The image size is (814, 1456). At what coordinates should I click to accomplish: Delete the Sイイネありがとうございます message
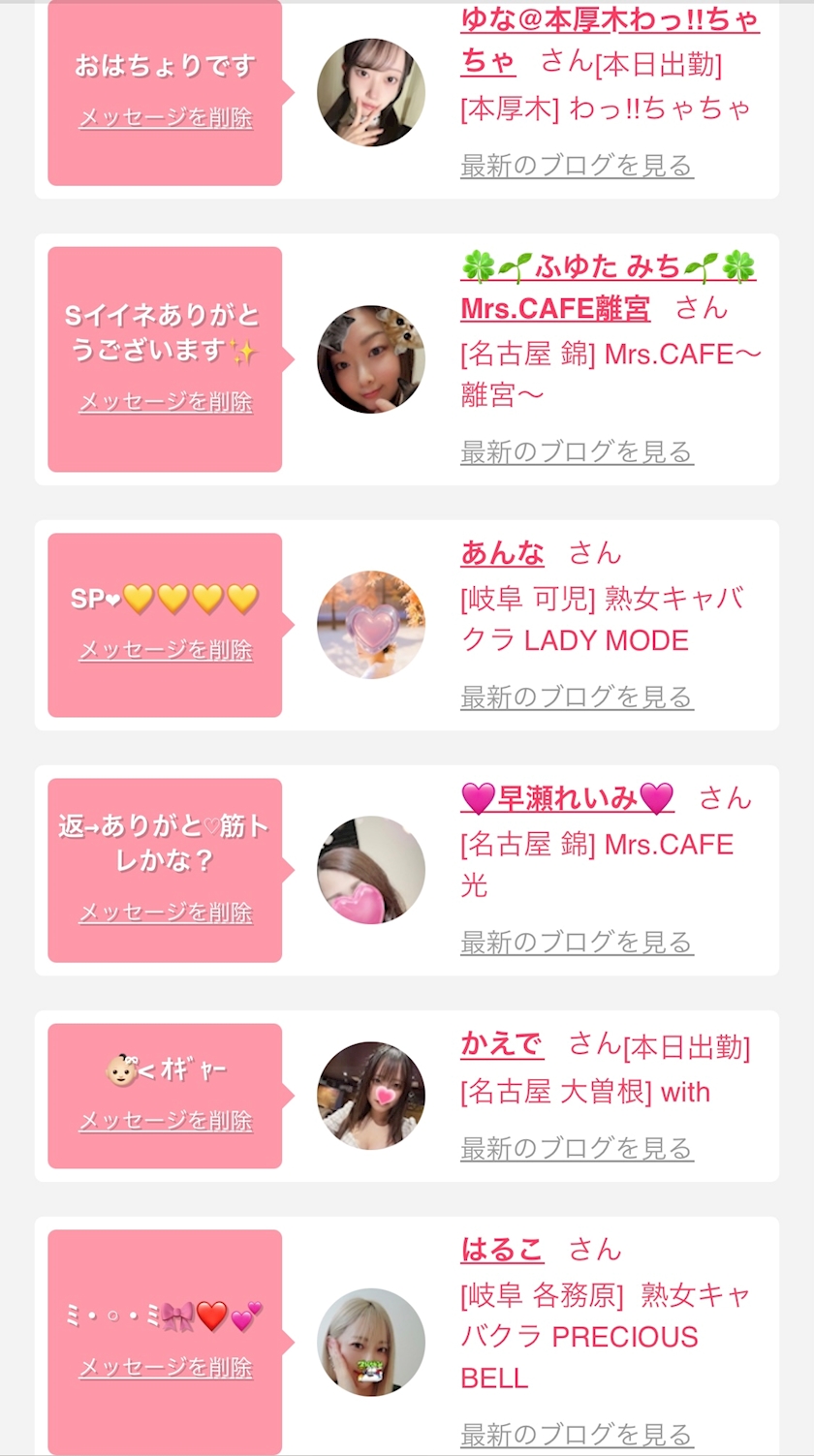click(x=166, y=402)
